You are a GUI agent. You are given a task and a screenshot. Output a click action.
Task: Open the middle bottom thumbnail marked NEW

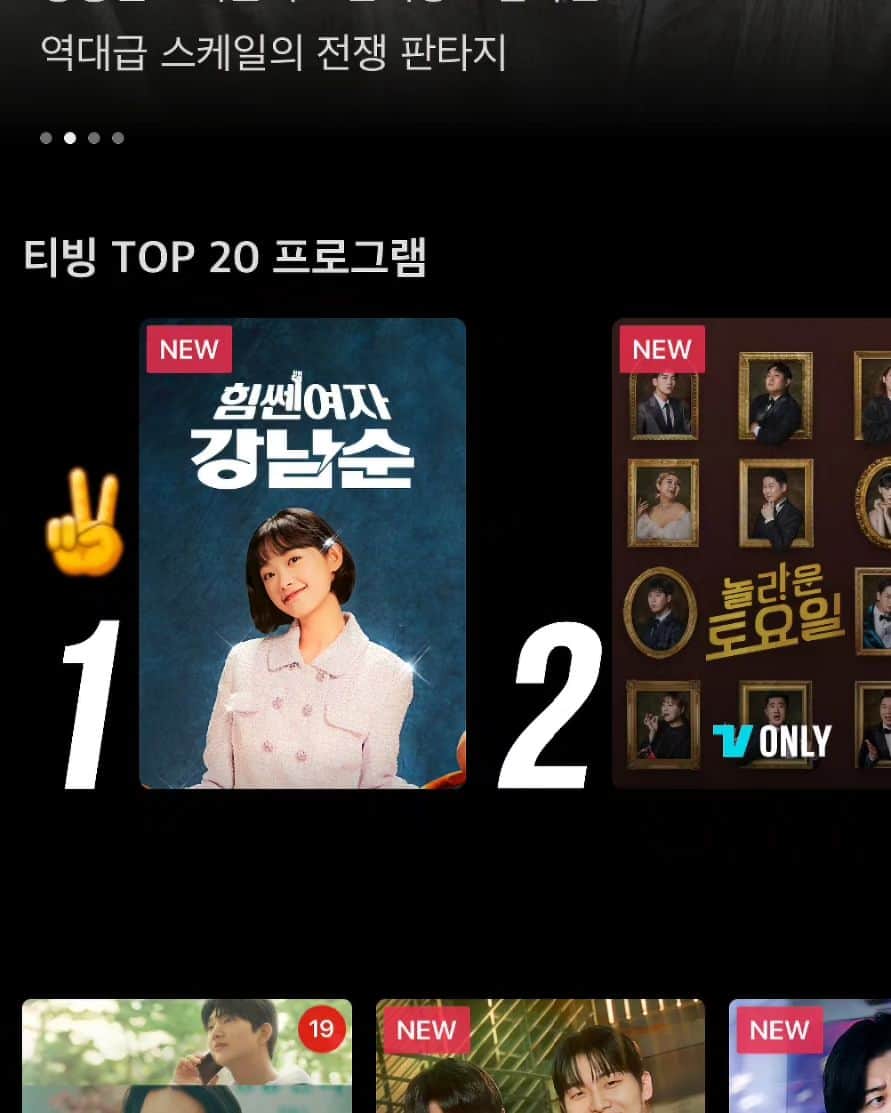pyautogui.click(x=540, y=1056)
